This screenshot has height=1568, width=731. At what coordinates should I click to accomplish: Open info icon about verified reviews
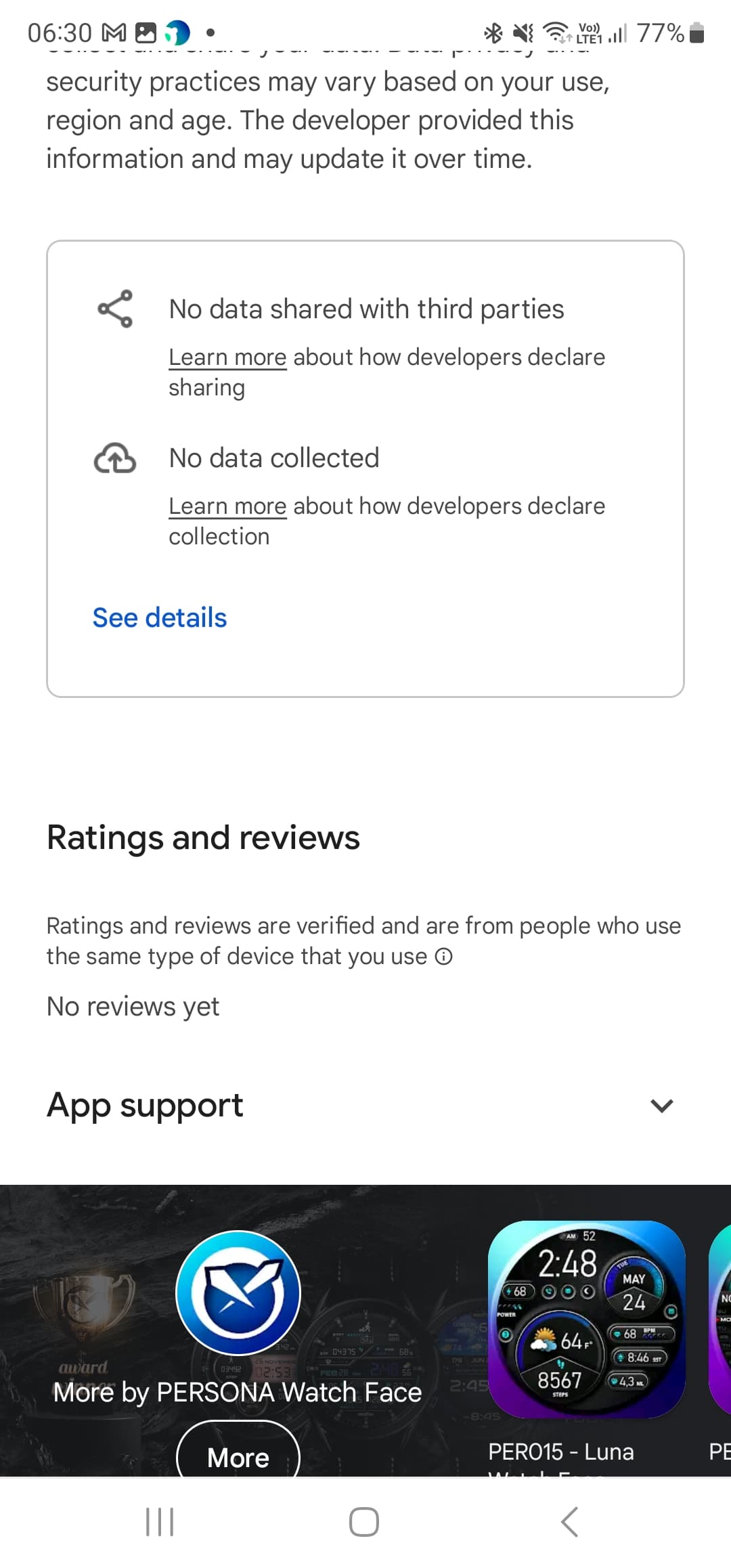[443, 957]
